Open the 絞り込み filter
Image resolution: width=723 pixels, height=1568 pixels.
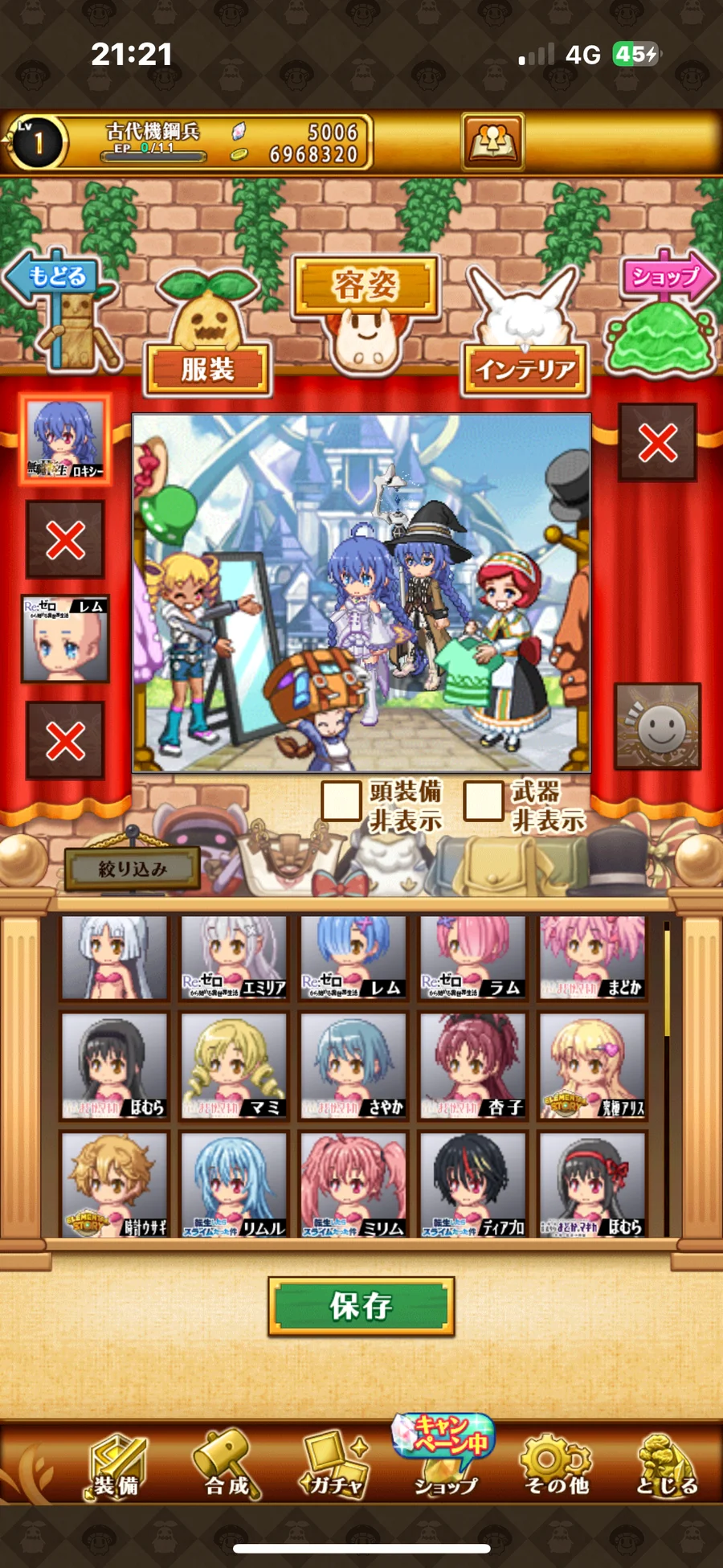133,869
